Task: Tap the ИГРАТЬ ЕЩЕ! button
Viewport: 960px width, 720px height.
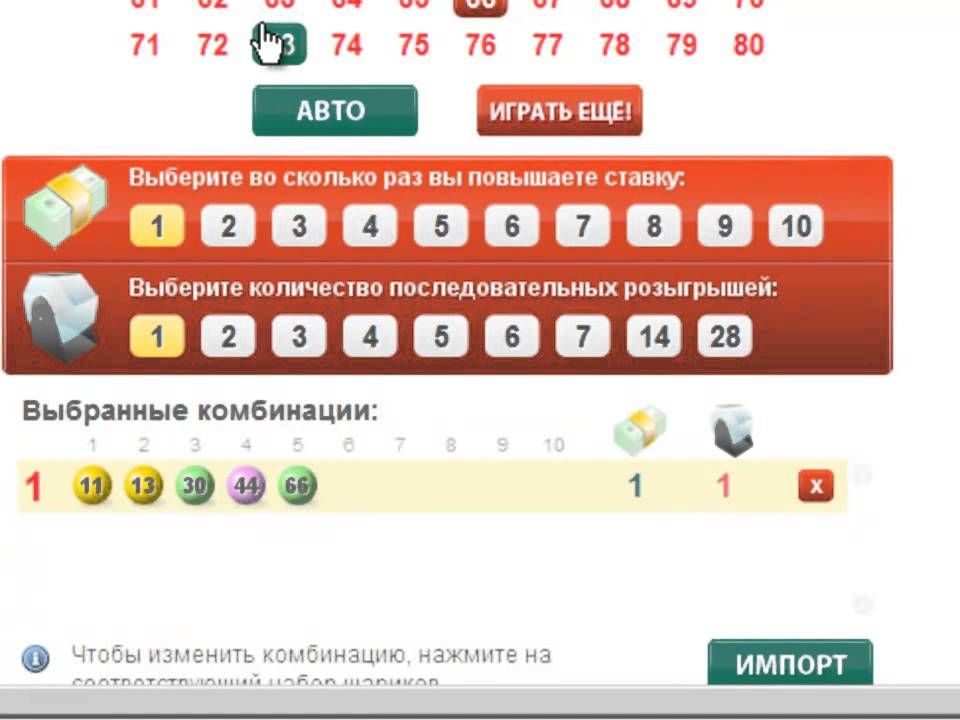Action: coord(559,111)
